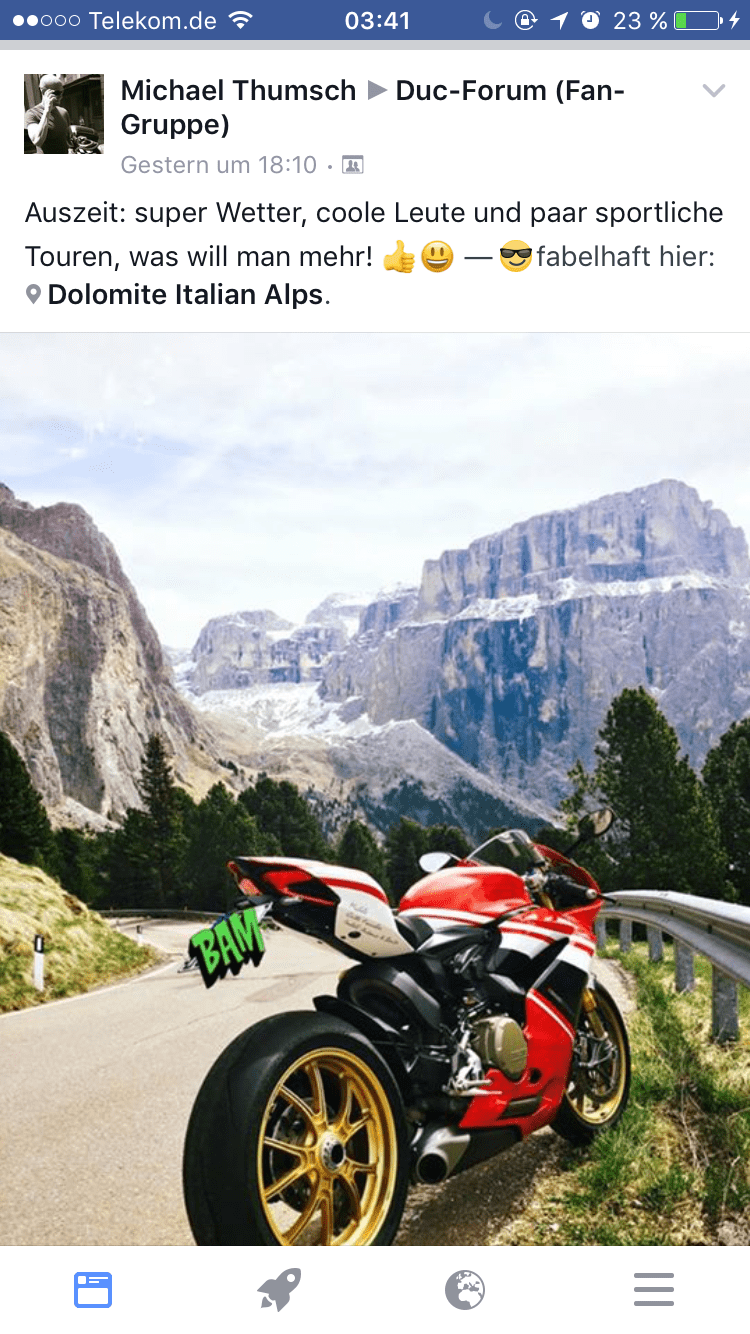Open the rocket explore tab
This screenshot has height=1334, width=750.
279,1290
